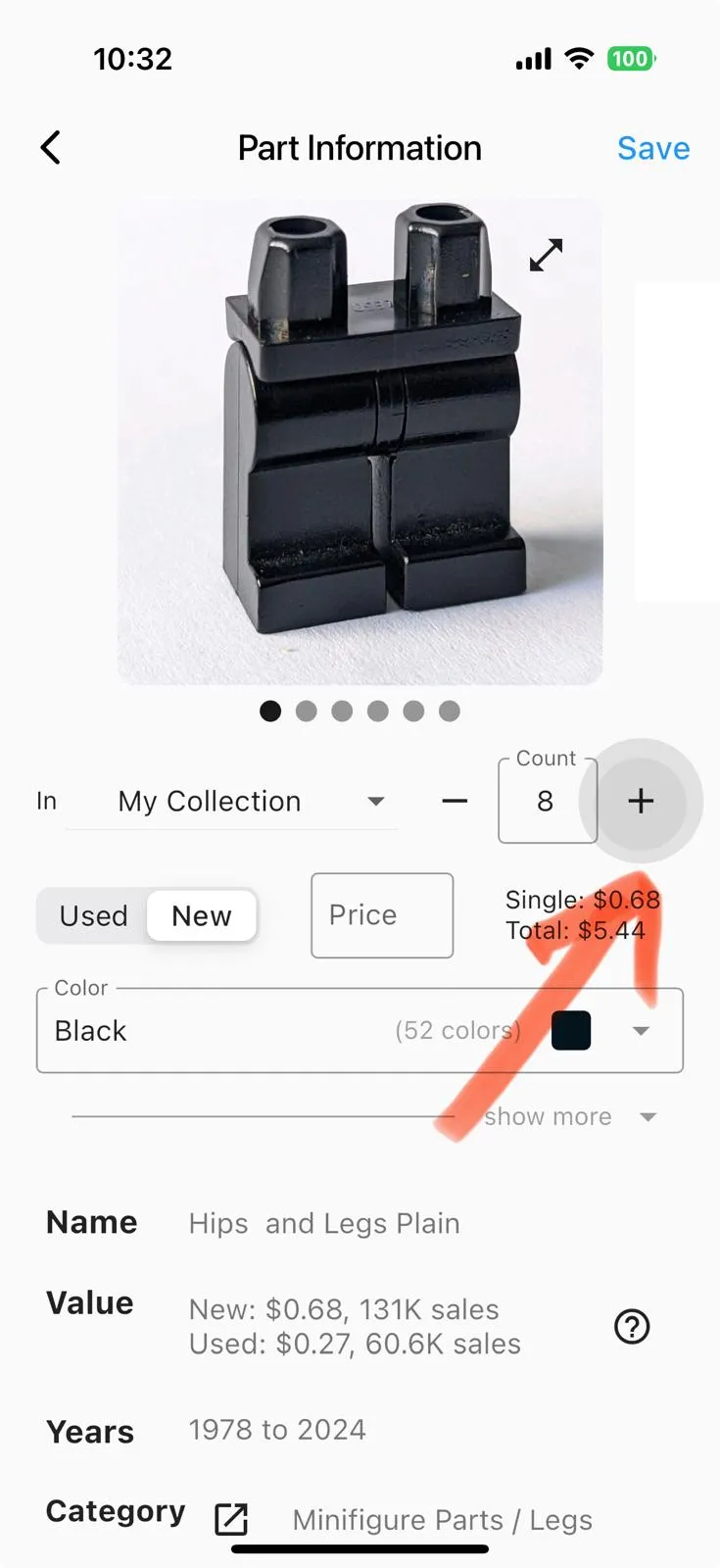Expand the show more section
Screen dimensions: 720x1568
[x=569, y=1117]
